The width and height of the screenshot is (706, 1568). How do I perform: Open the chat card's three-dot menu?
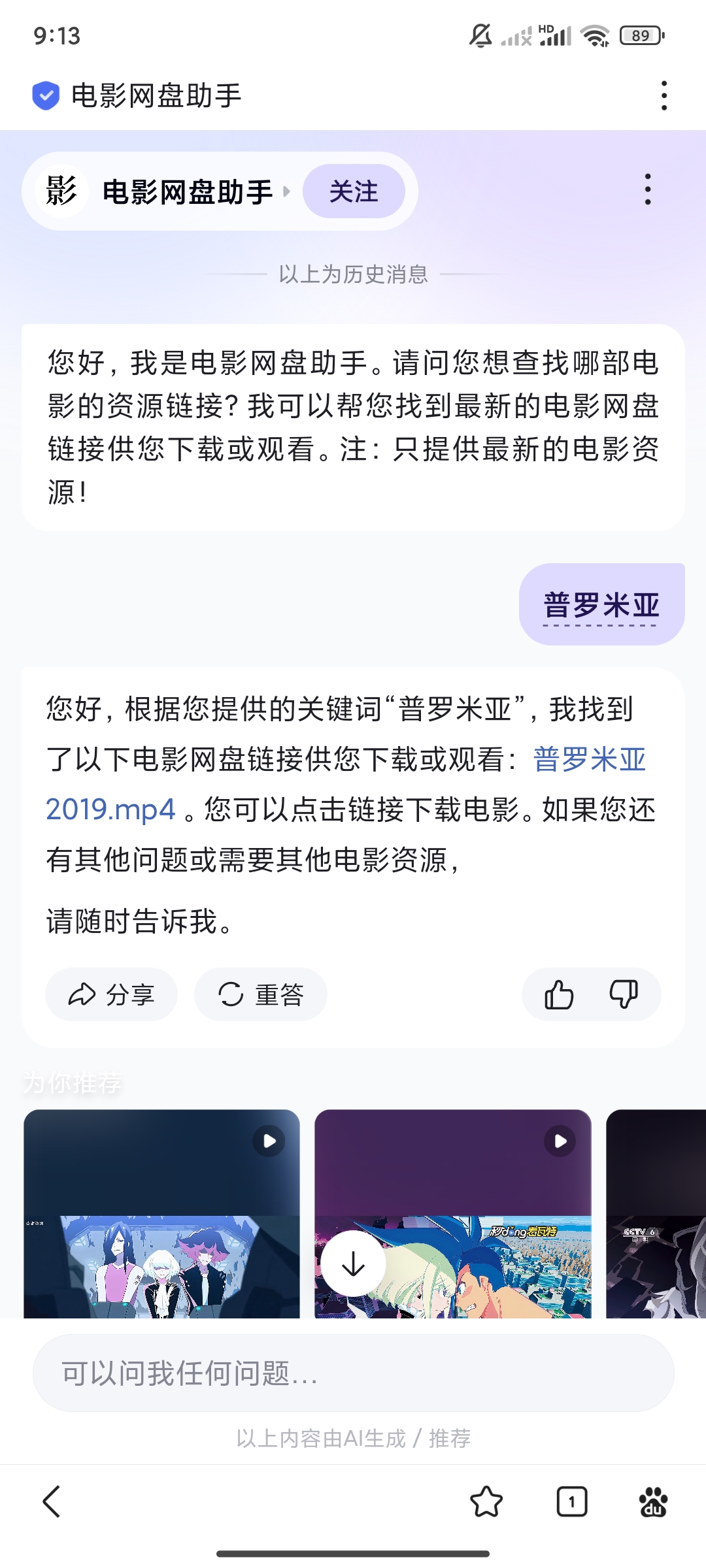(648, 189)
